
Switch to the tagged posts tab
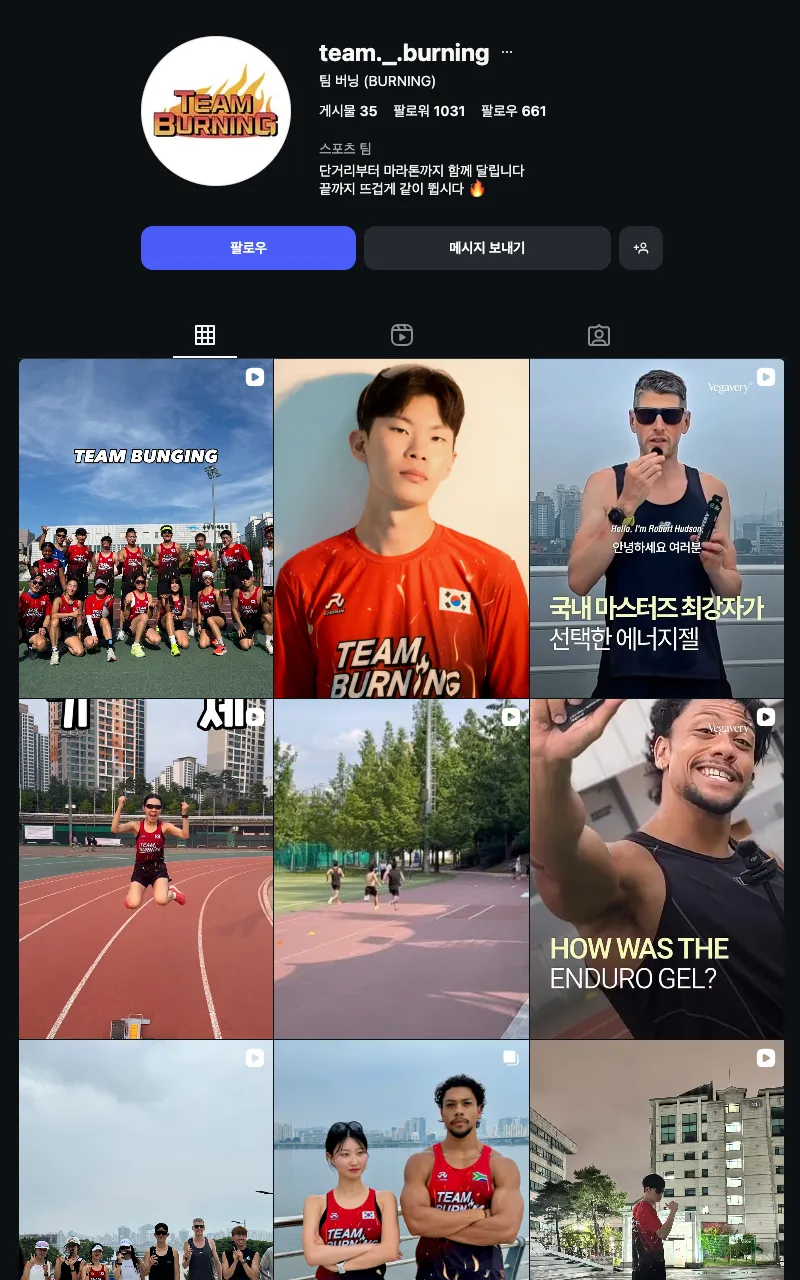[599, 335]
